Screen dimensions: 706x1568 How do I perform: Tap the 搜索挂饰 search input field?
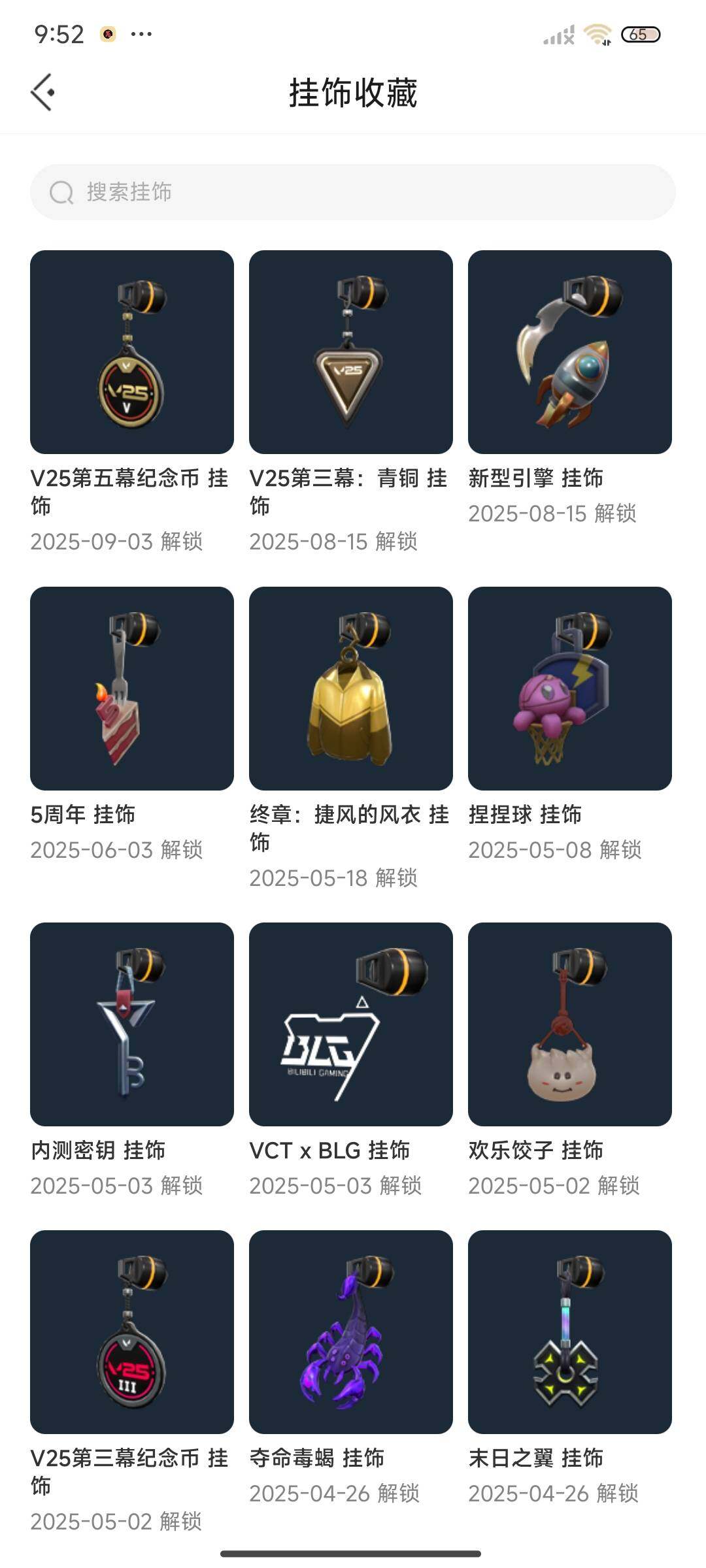pyautogui.click(x=353, y=192)
